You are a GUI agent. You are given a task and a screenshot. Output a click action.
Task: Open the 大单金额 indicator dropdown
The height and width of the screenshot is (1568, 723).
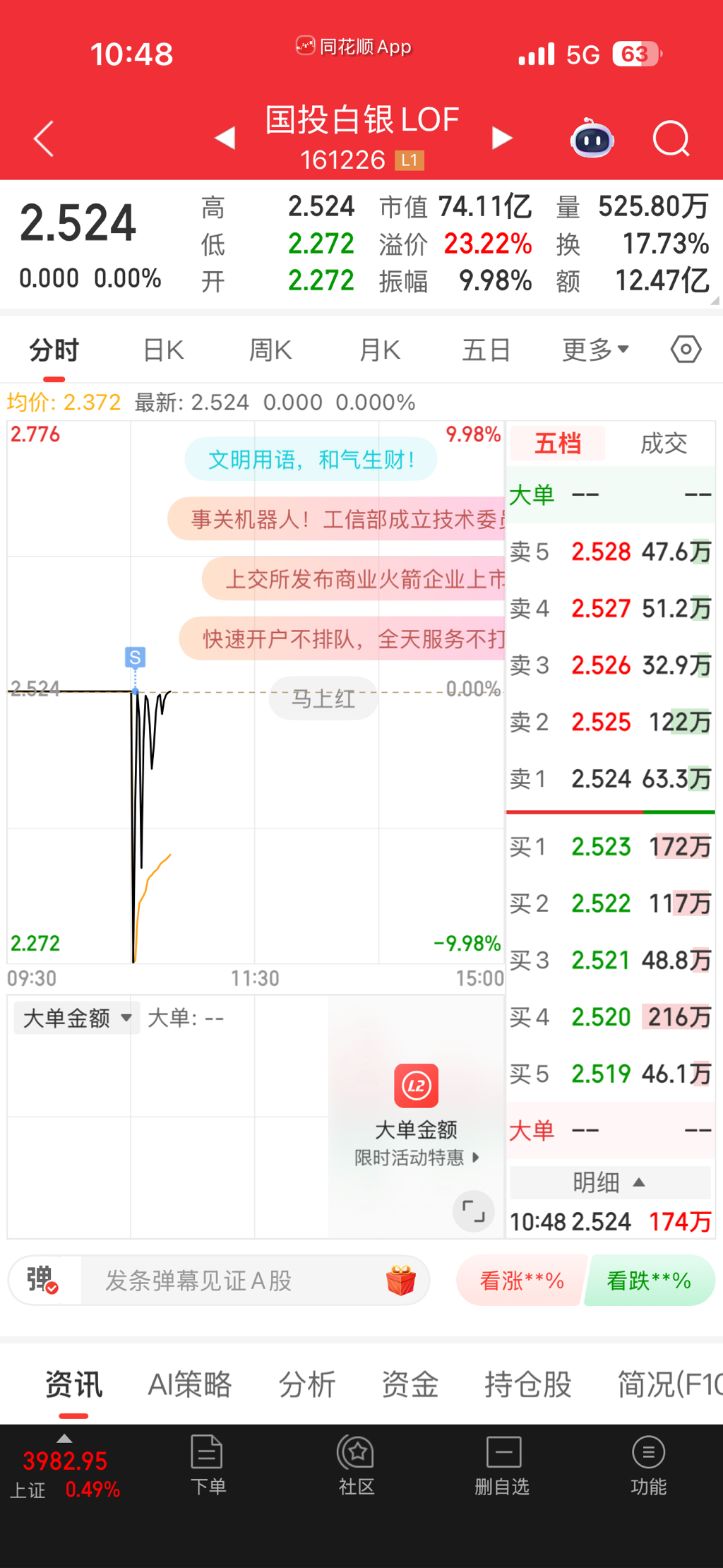coord(76,1018)
